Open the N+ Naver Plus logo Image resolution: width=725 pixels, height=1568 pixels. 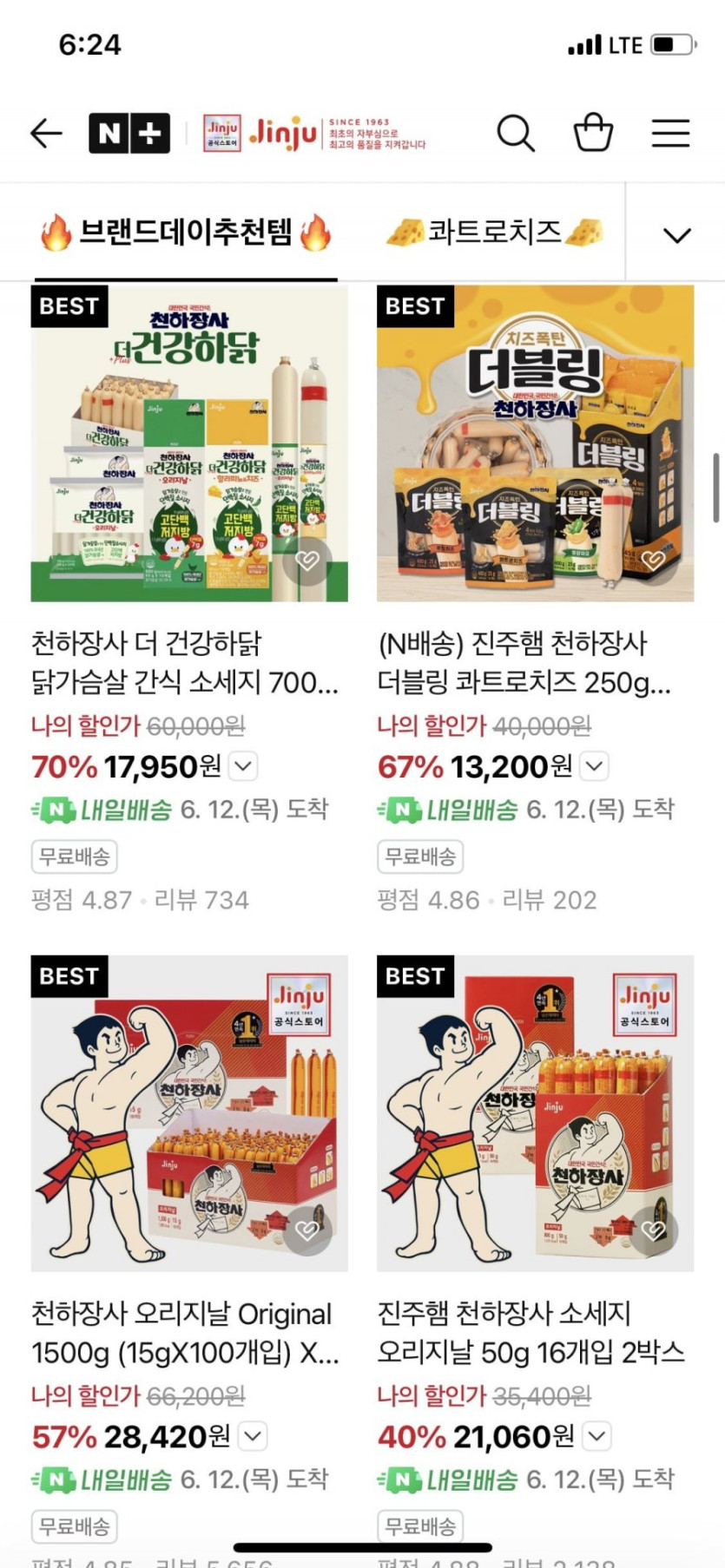click(x=129, y=134)
